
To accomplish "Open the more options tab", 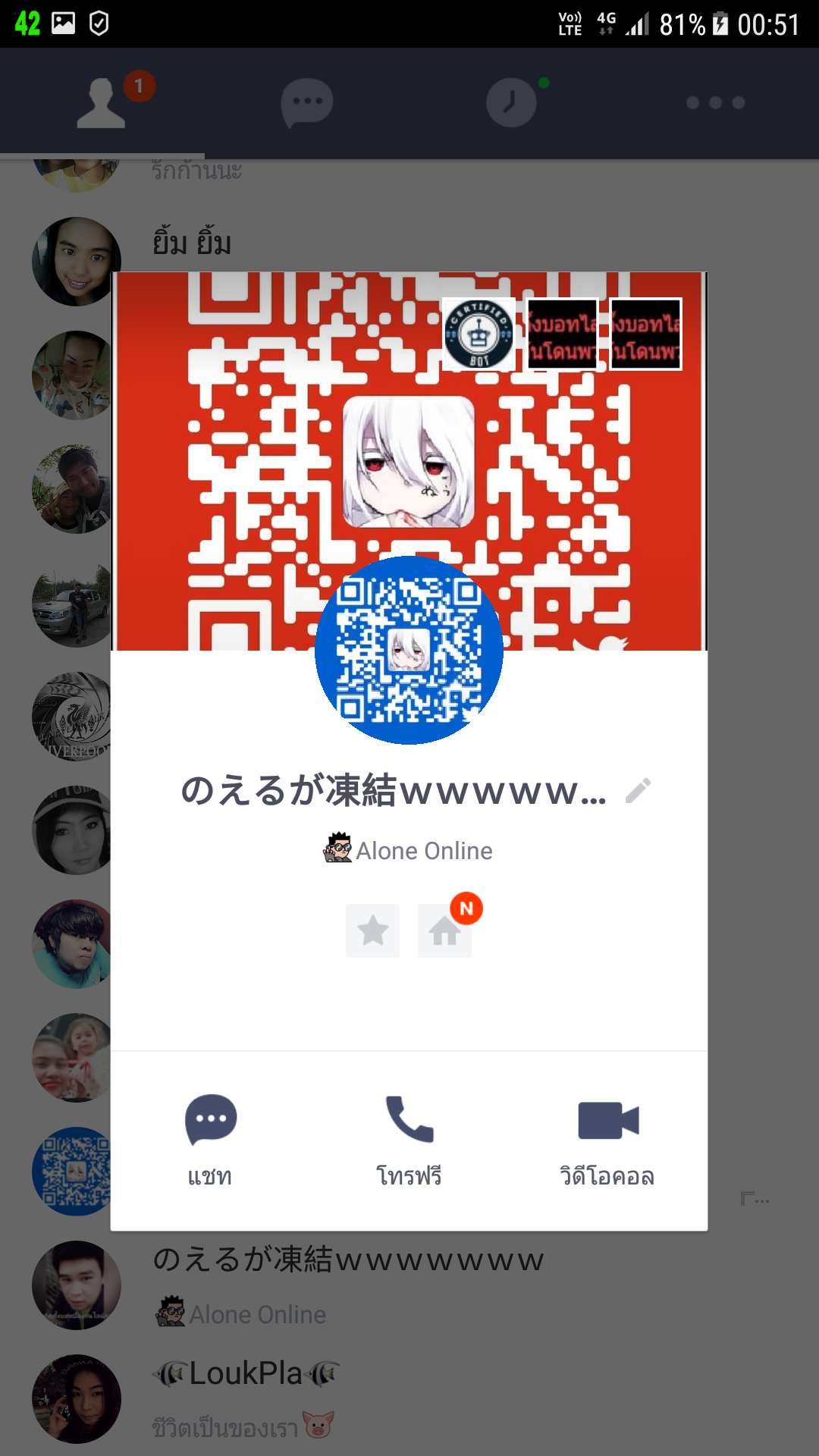I will pos(716,103).
